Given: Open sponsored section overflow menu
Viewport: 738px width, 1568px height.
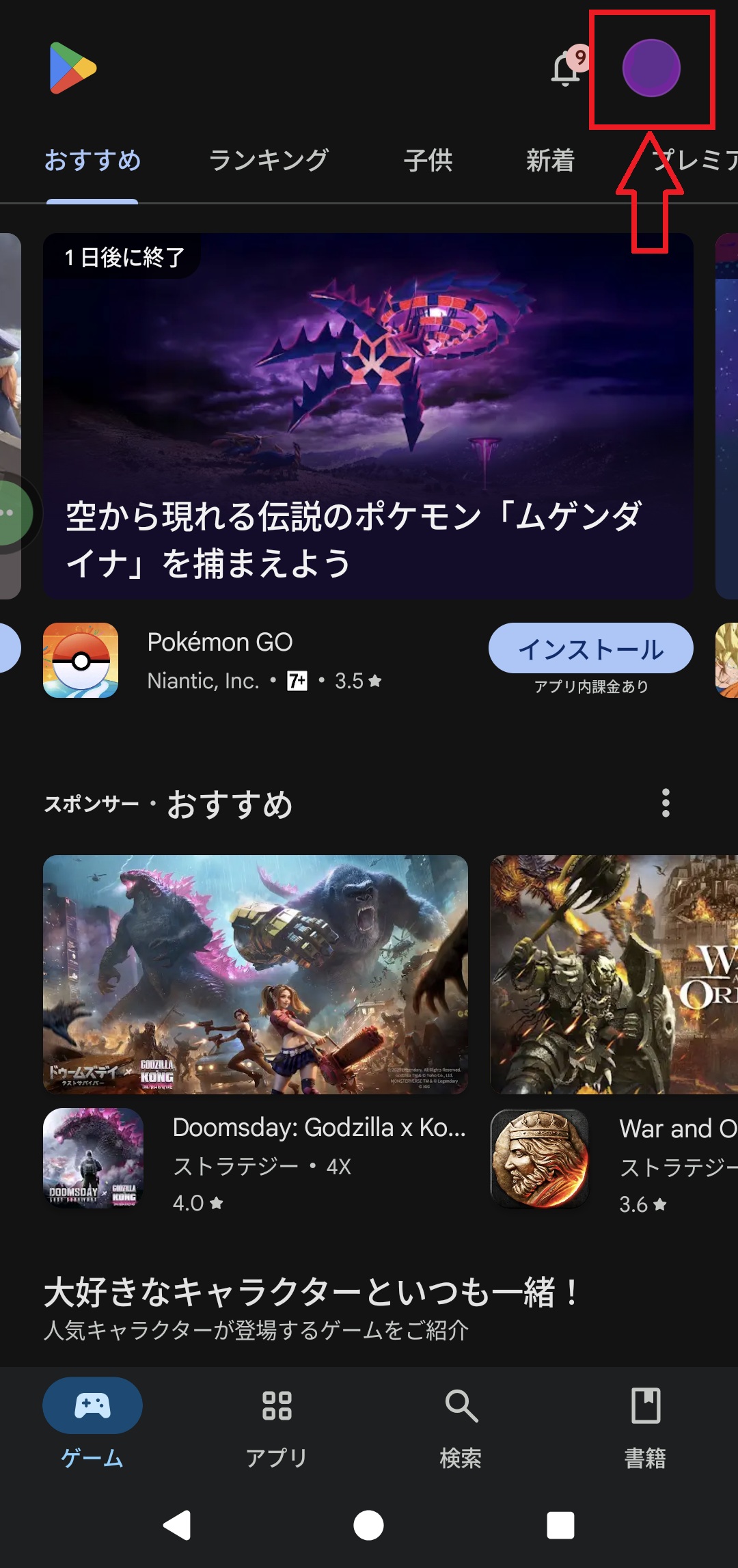Looking at the screenshot, I should click(x=666, y=802).
